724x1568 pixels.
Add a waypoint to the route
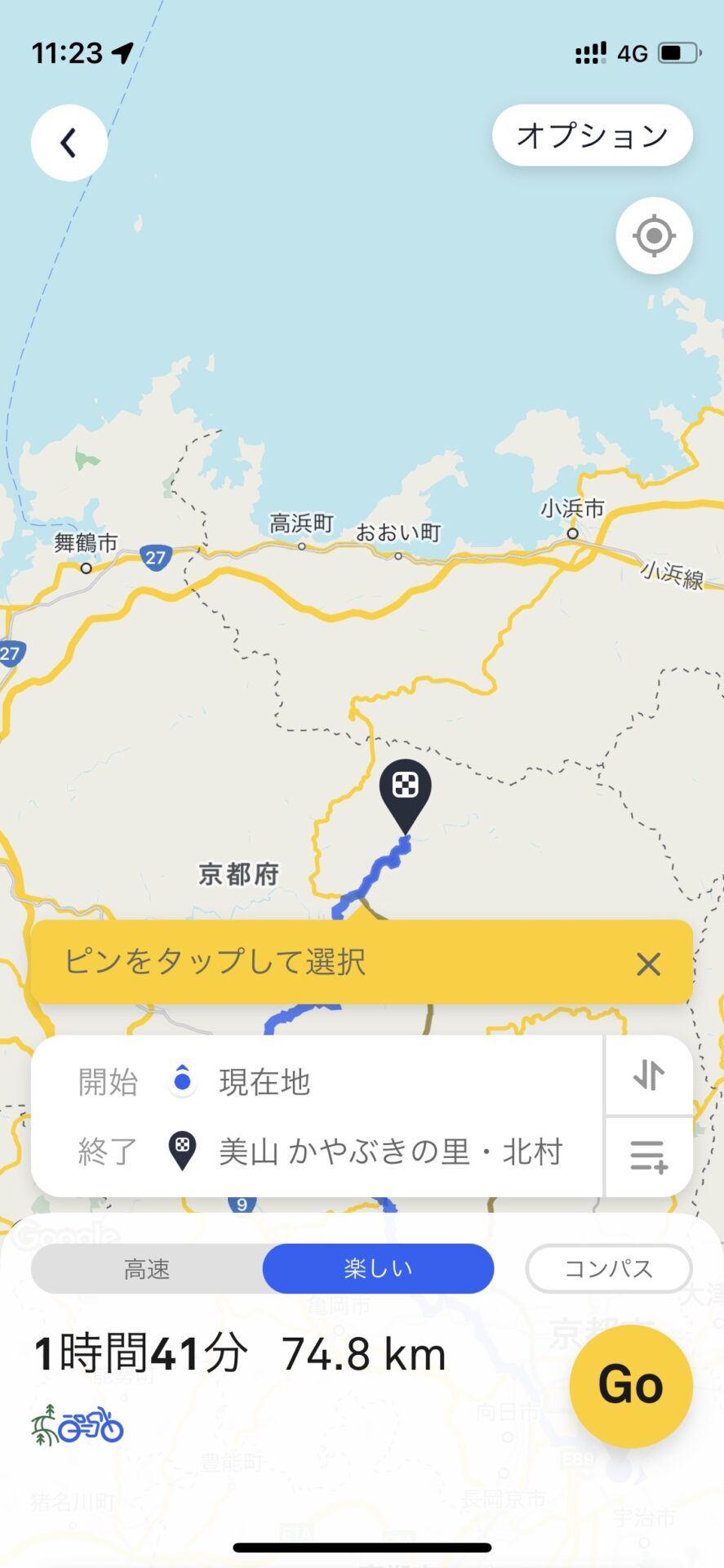click(x=649, y=1156)
